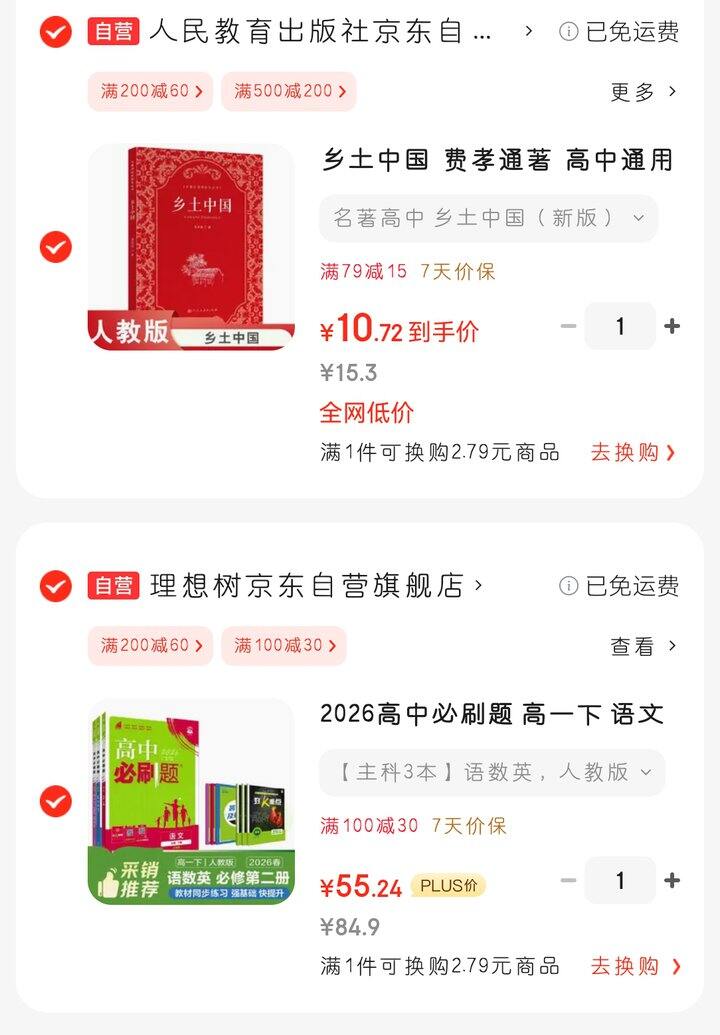Viewport: 720px width, 1035px height.
Task: Tap the info icon beside 已免运费 for 理想树 store
Action: [x=568, y=588]
